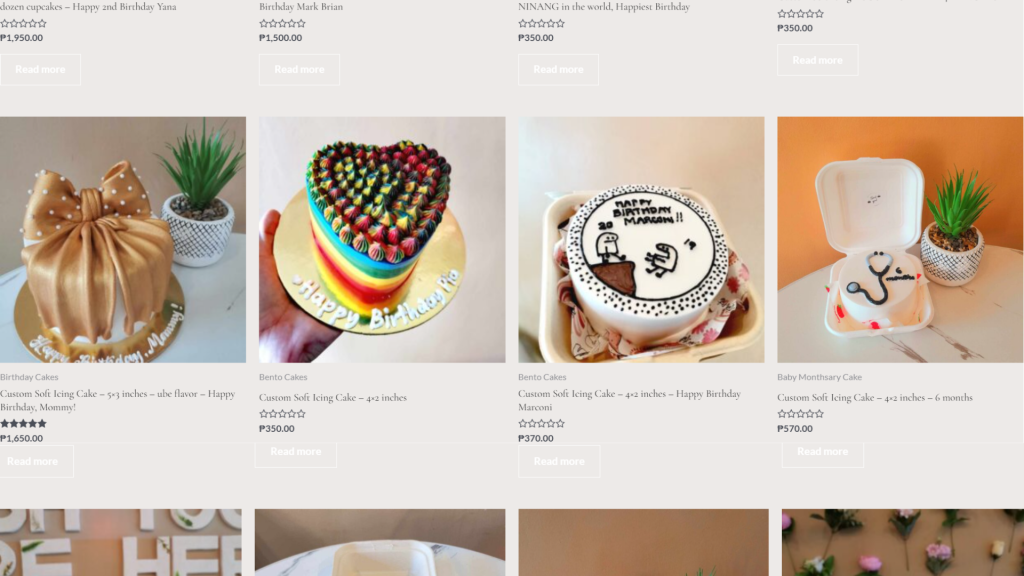This screenshot has width=1024, height=576.
Task: Open Custom Soft Icing Cake 6 months title
Action: (874, 397)
